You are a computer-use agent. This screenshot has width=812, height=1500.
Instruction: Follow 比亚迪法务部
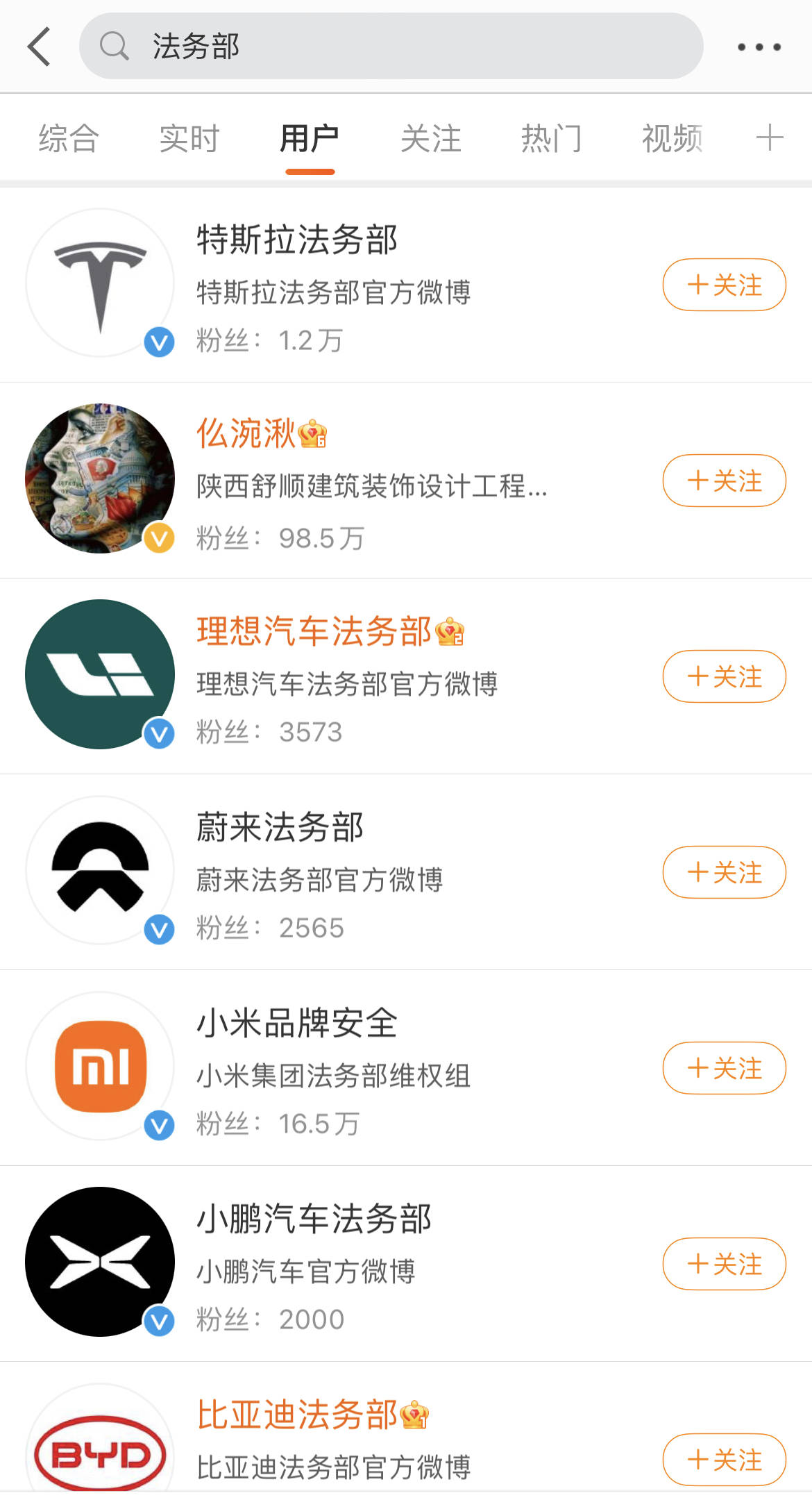pos(724,1459)
